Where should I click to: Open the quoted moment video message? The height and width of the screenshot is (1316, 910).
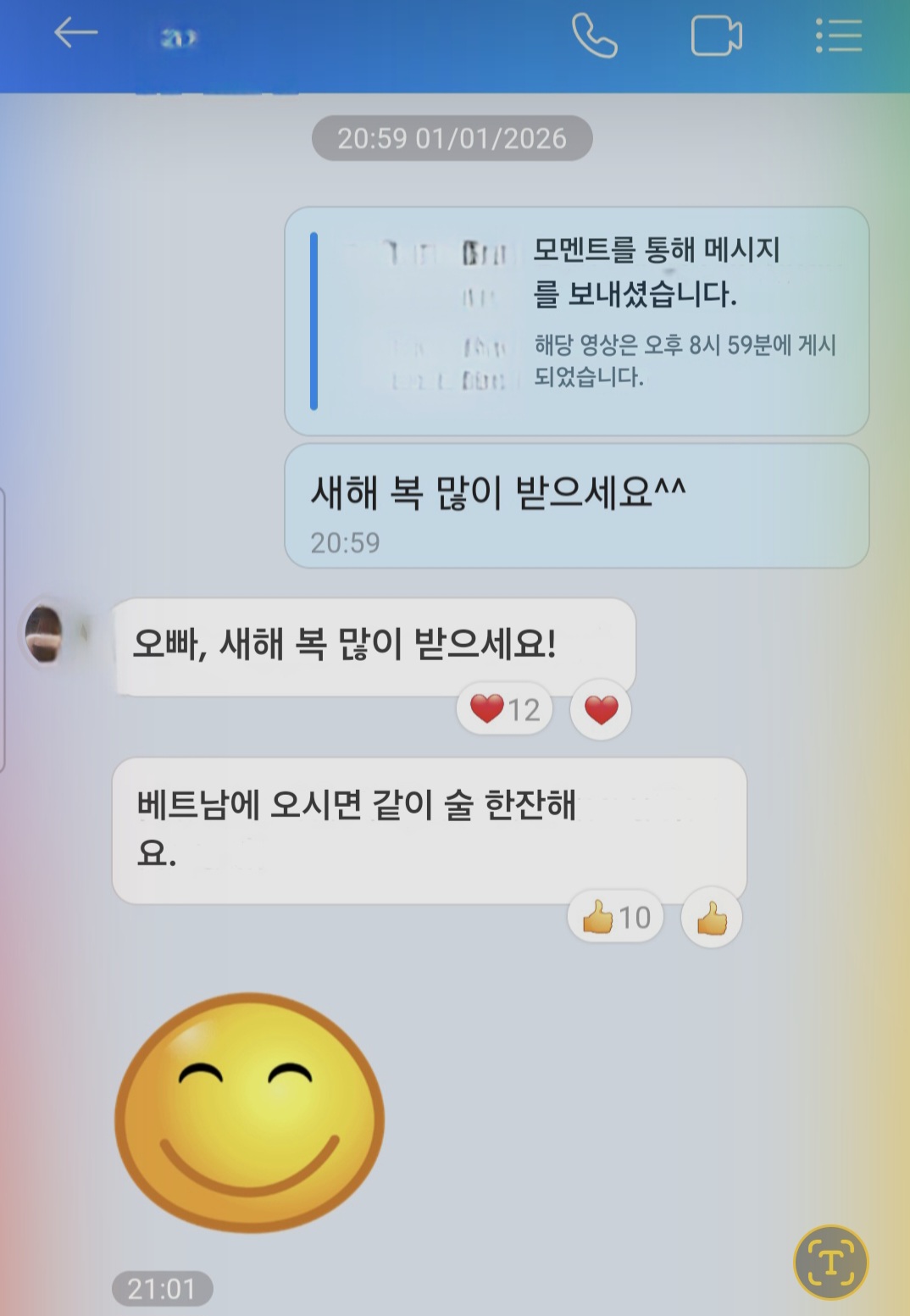[576, 321]
